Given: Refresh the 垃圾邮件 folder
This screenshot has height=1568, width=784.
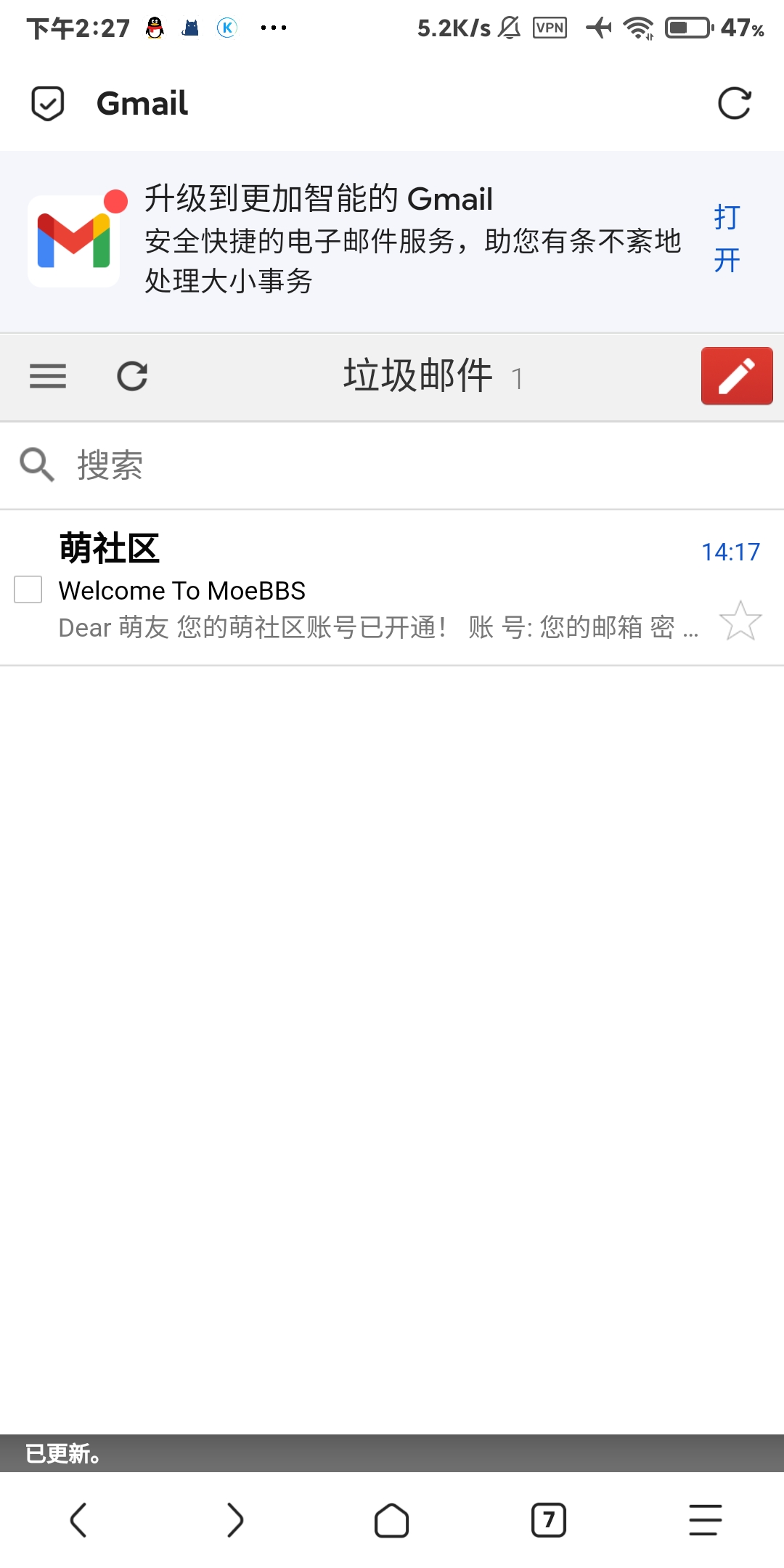Looking at the screenshot, I should [x=132, y=376].
